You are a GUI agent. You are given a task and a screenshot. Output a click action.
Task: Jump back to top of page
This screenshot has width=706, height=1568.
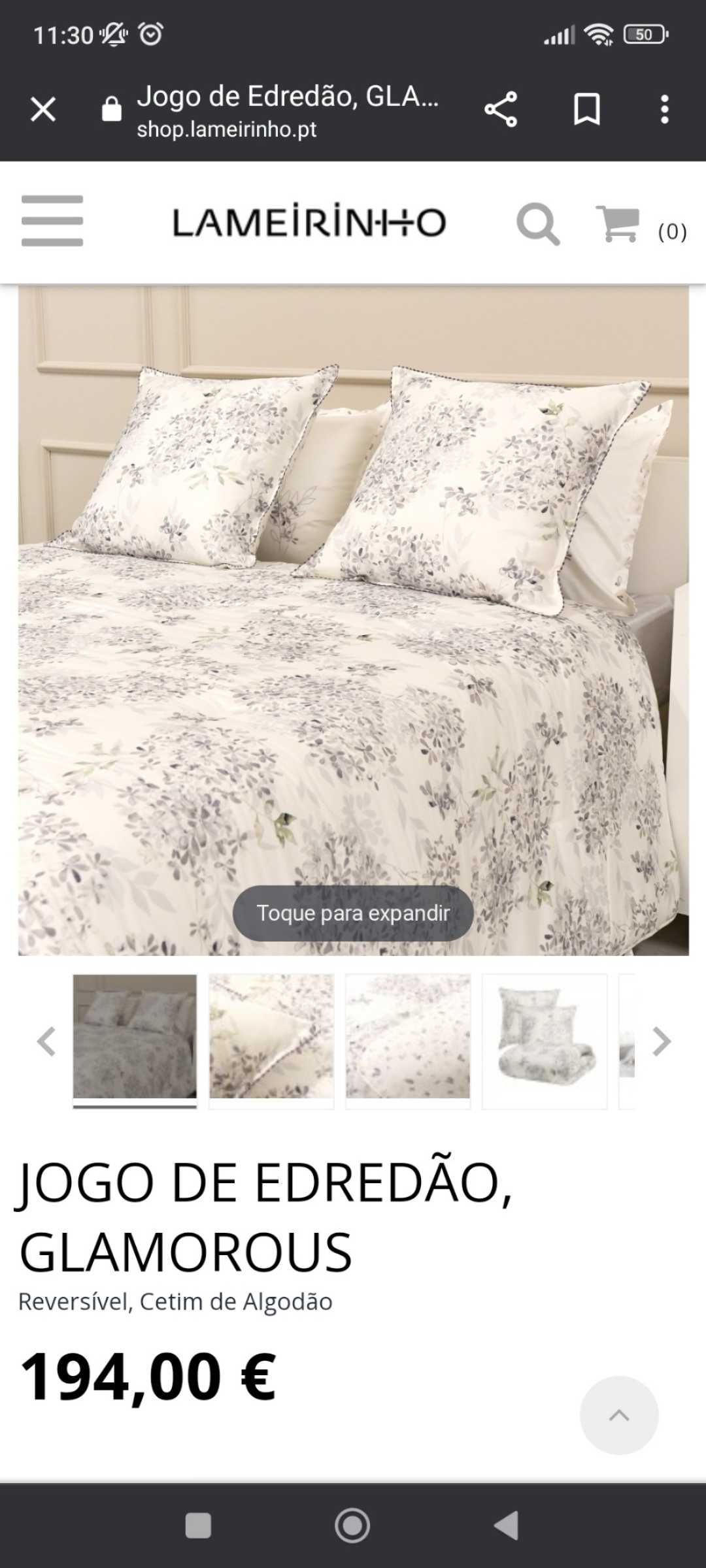(x=618, y=1415)
